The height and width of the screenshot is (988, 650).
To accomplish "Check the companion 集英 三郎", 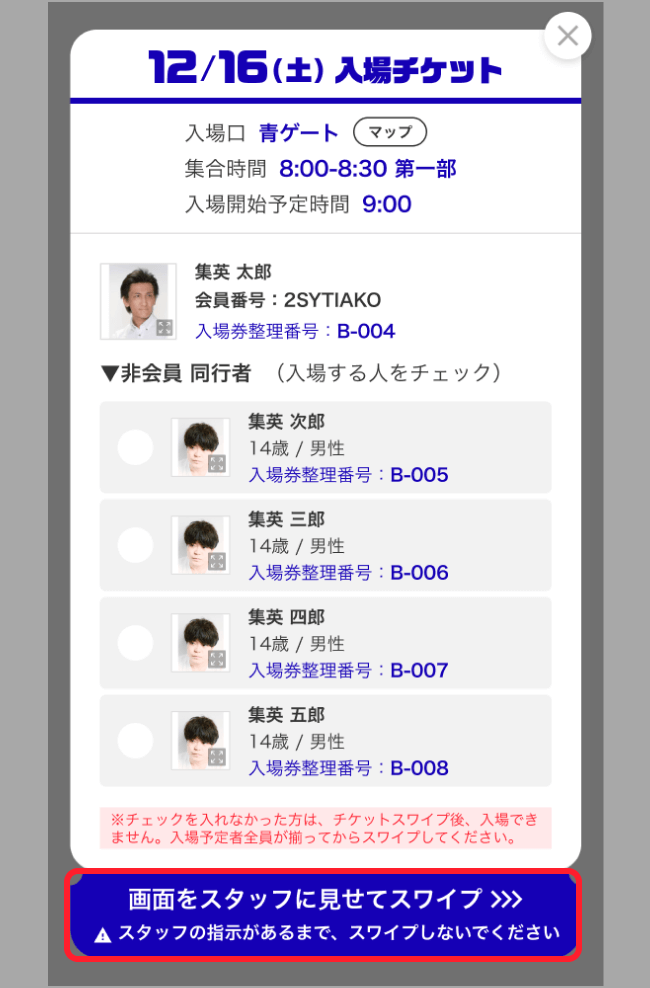I will [x=136, y=545].
